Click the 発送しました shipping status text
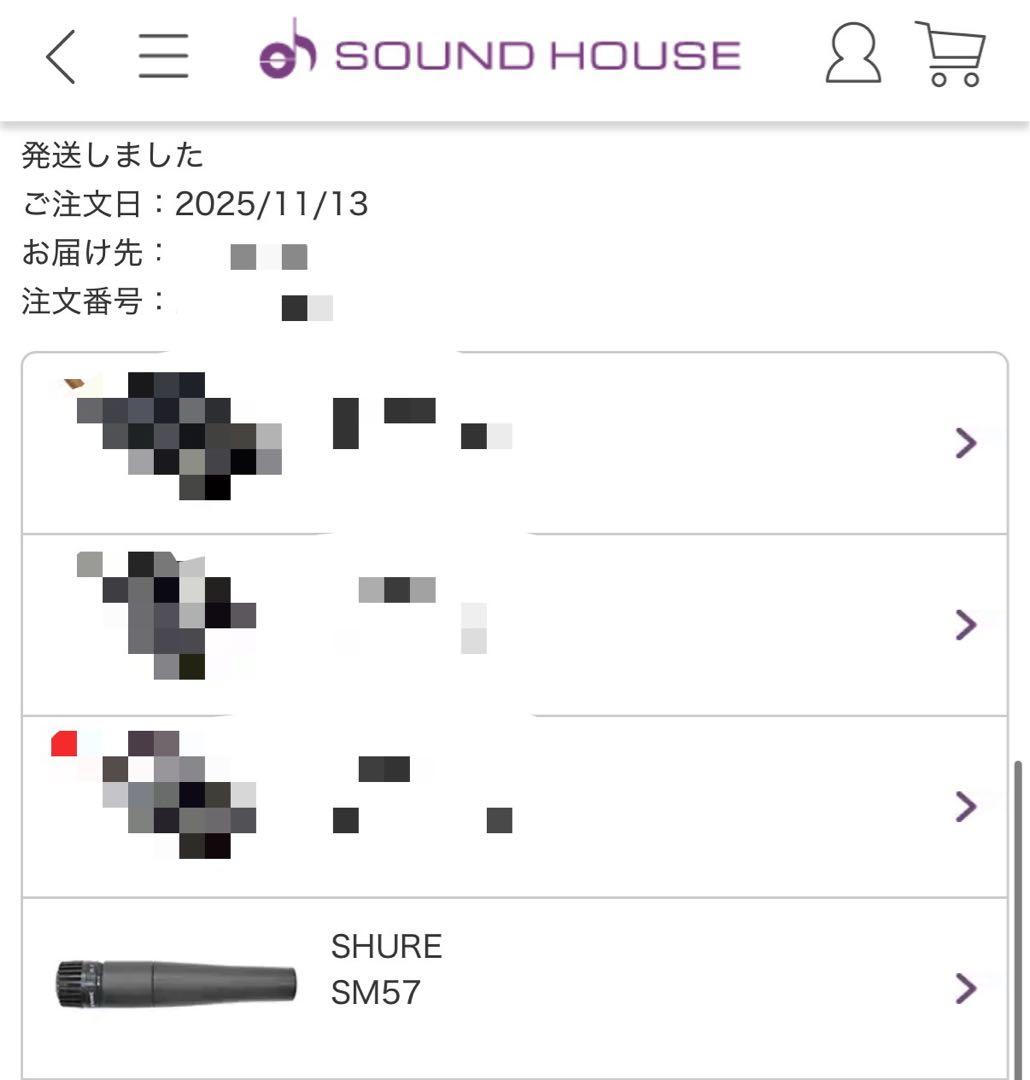The image size is (1030, 1080). tap(113, 156)
